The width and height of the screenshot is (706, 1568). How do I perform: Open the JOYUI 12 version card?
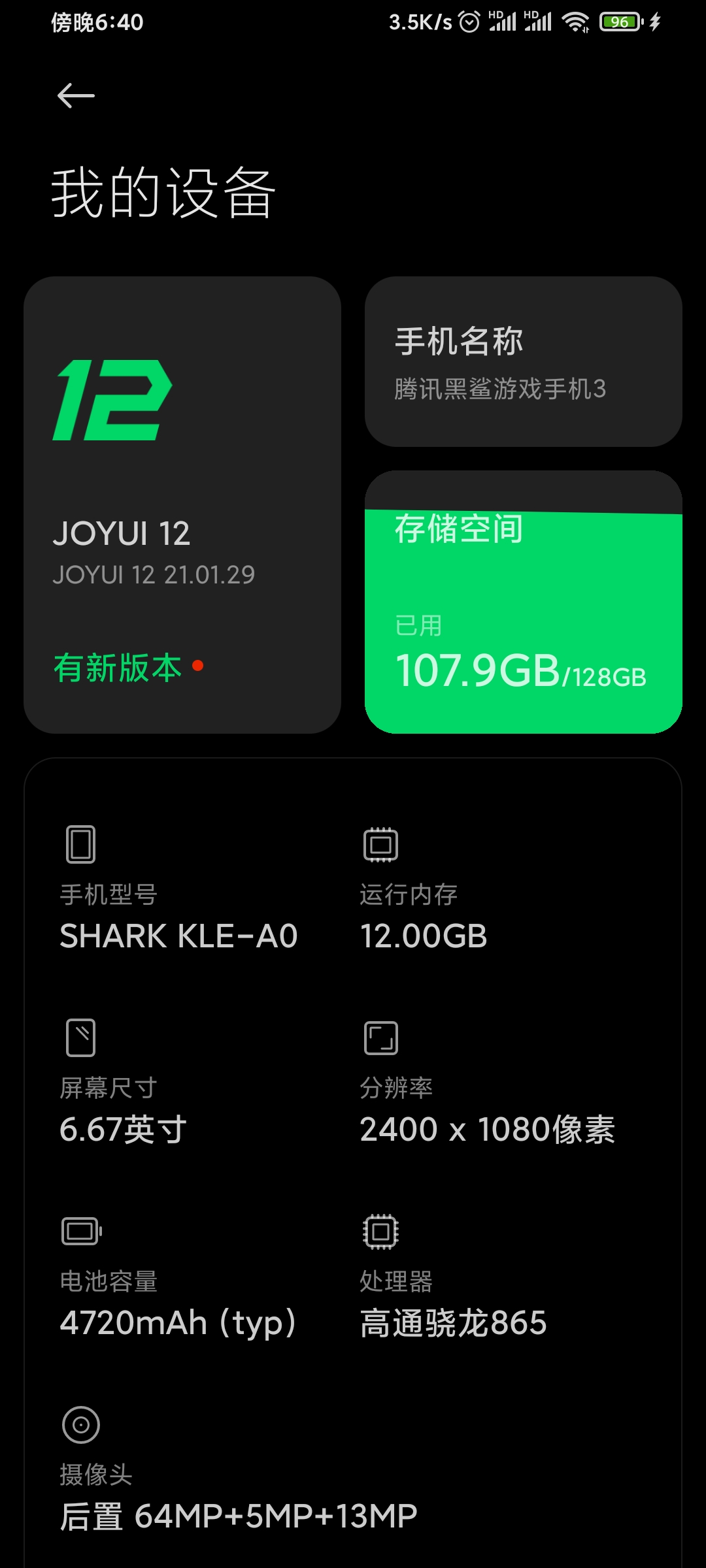[182, 504]
